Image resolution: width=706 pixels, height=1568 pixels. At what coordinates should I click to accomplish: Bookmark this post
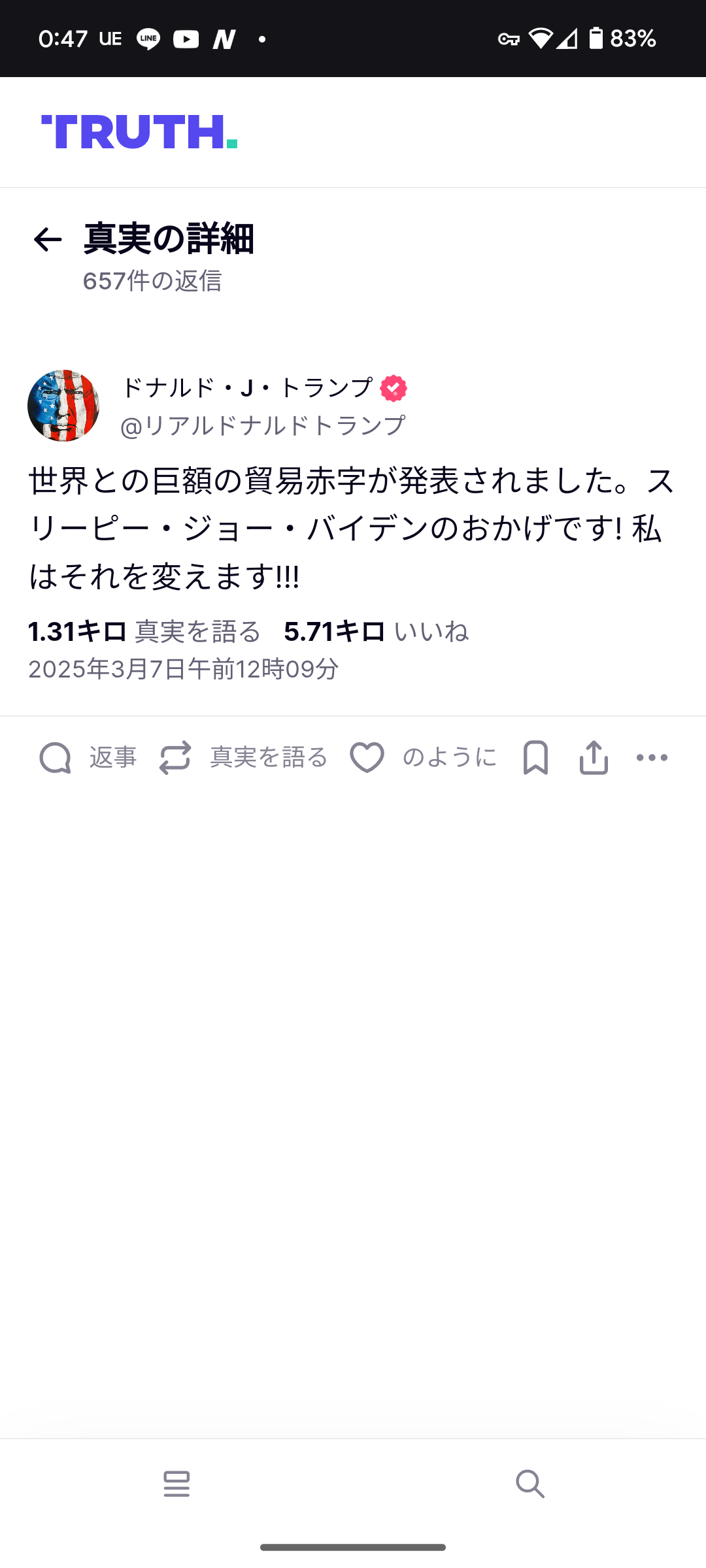pyautogui.click(x=535, y=758)
